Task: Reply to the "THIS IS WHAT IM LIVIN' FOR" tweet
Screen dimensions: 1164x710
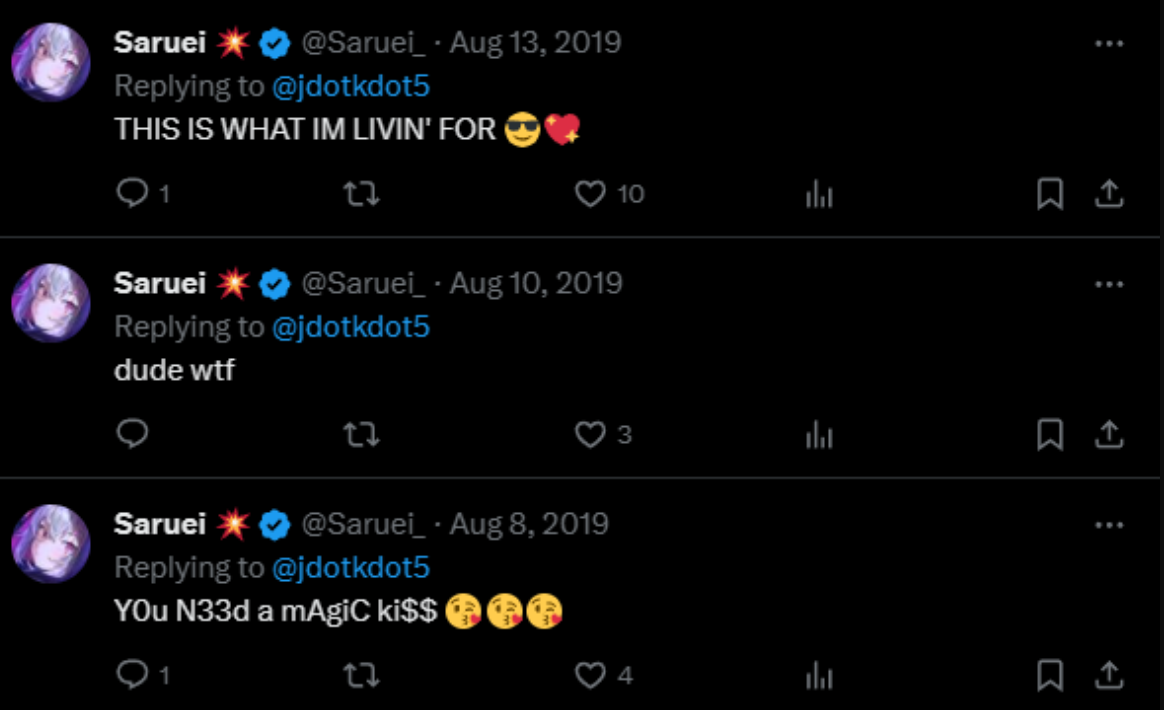Action: point(132,193)
